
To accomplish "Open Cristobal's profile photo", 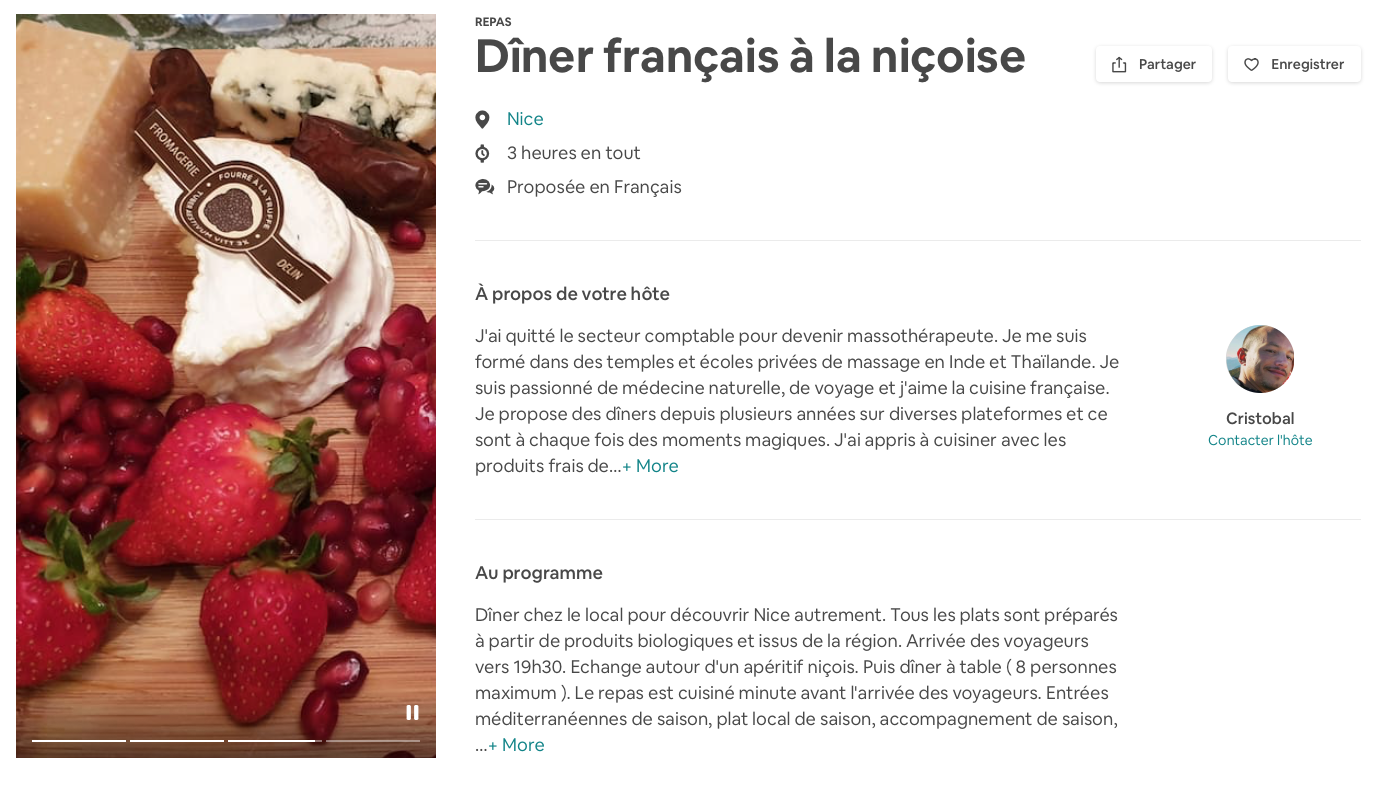I will tap(1259, 359).
